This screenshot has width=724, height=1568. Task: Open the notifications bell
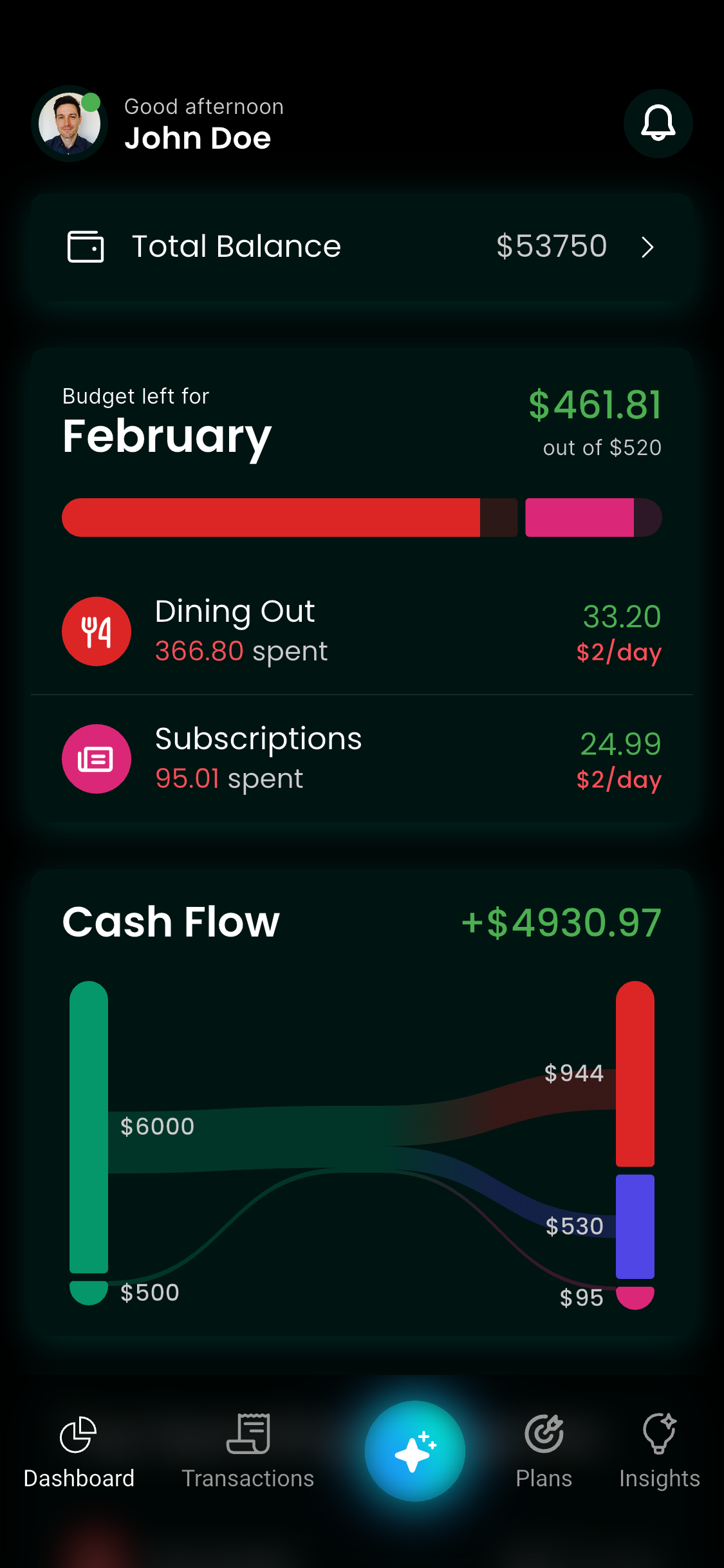pos(658,124)
